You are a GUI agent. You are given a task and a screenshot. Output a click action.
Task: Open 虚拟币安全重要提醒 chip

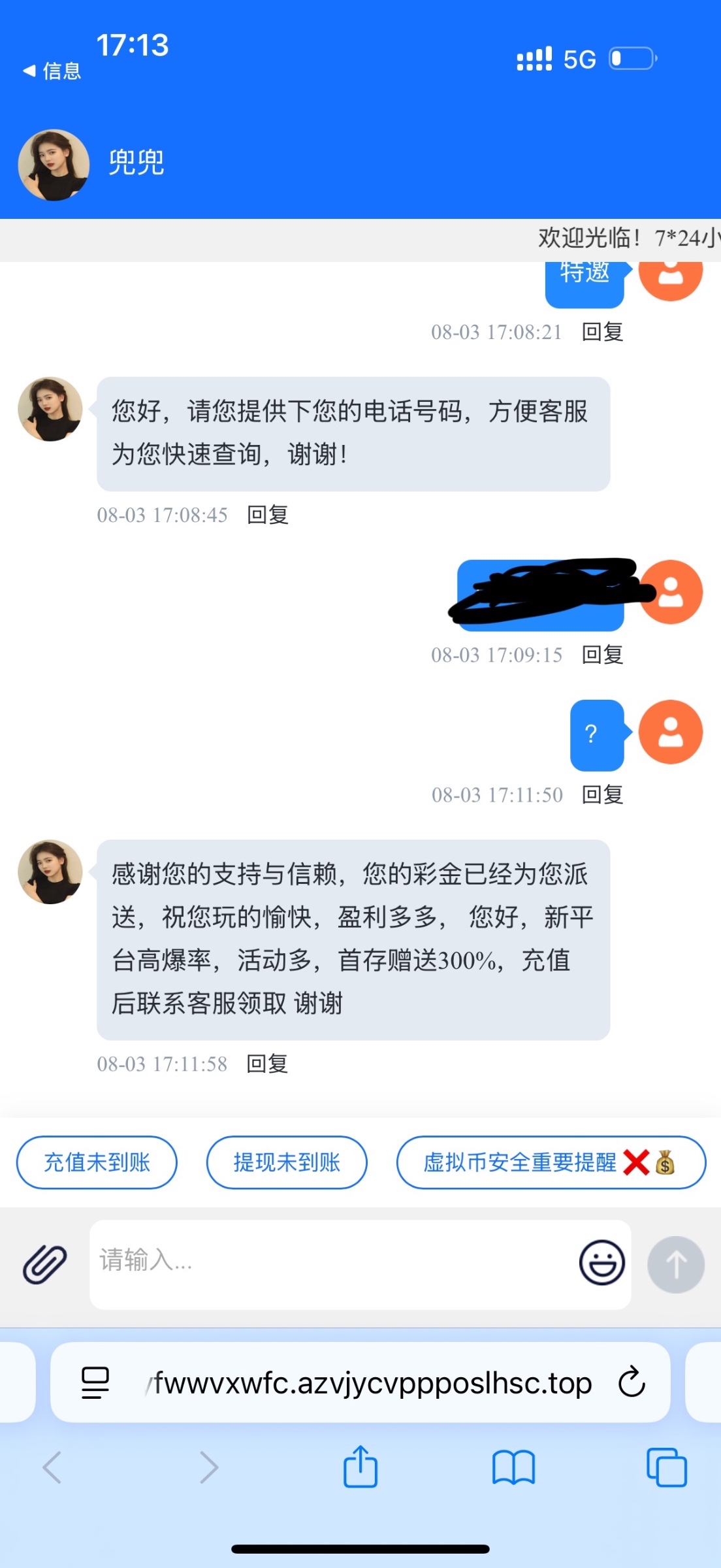coord(551,1162)
